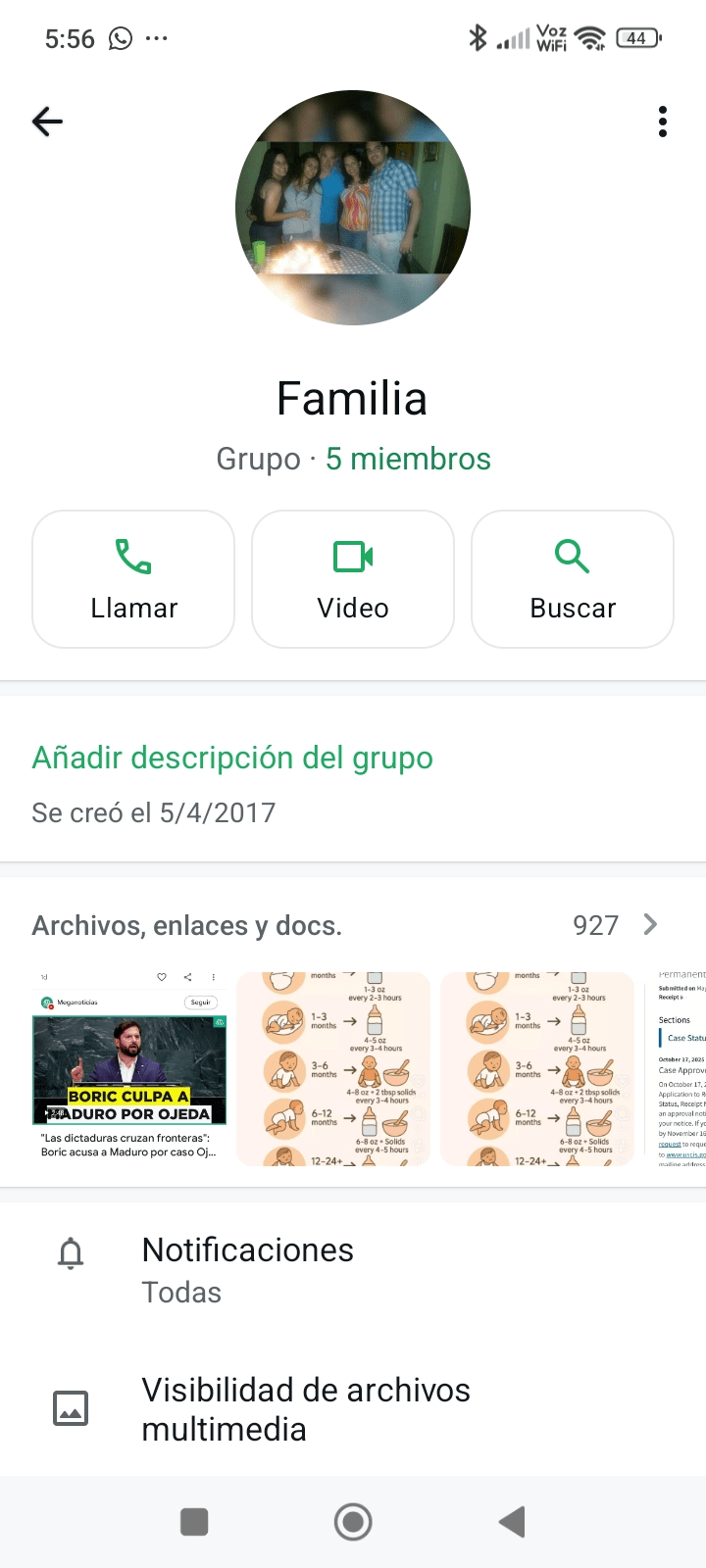Tap the system home button

coord(353,1522)
